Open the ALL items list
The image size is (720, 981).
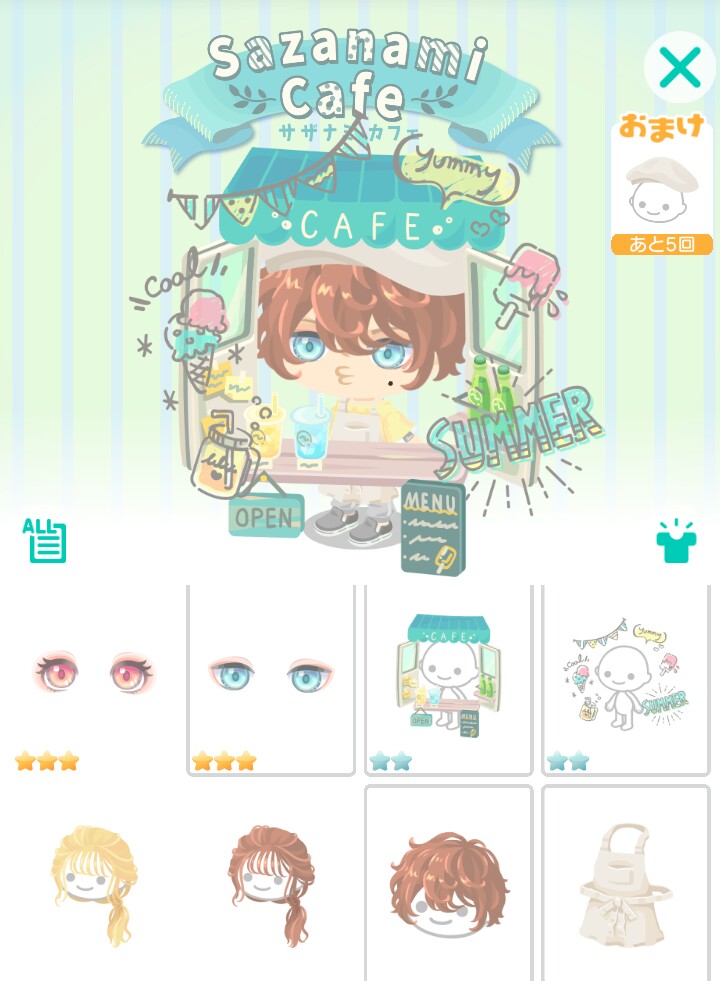point(45,540)
